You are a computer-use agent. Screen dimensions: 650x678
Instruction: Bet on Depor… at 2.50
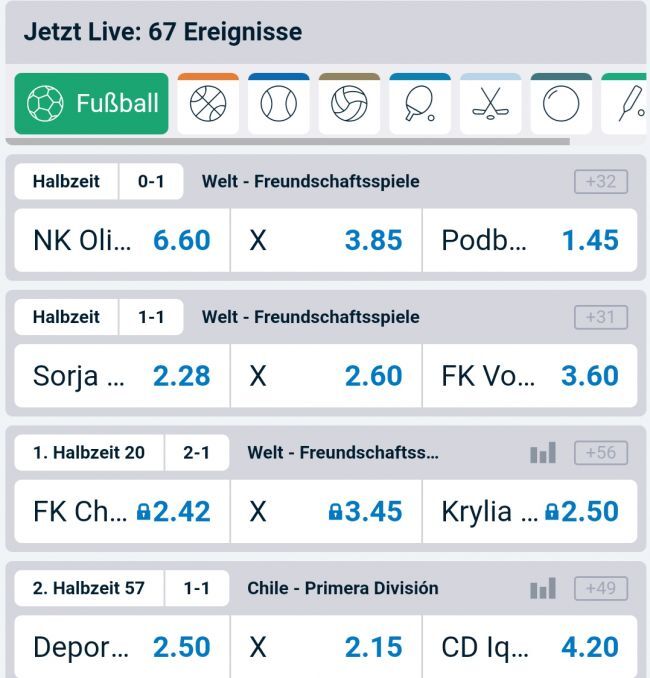point(122,647)
